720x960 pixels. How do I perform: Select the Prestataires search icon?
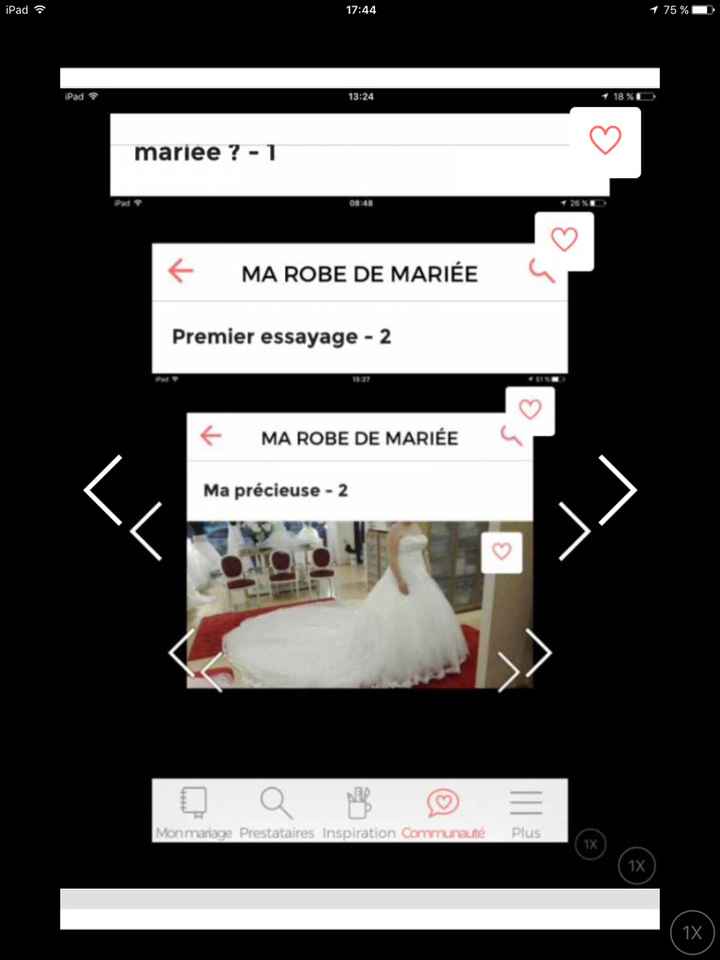(276, 801)
